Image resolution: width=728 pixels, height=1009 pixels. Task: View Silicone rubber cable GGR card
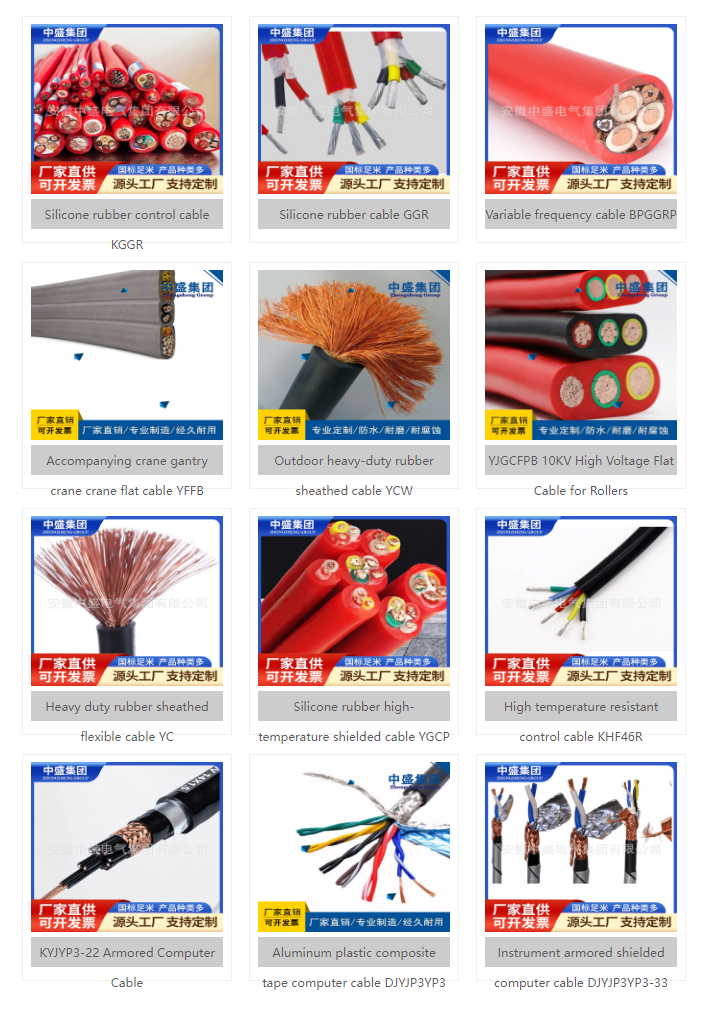354,110
